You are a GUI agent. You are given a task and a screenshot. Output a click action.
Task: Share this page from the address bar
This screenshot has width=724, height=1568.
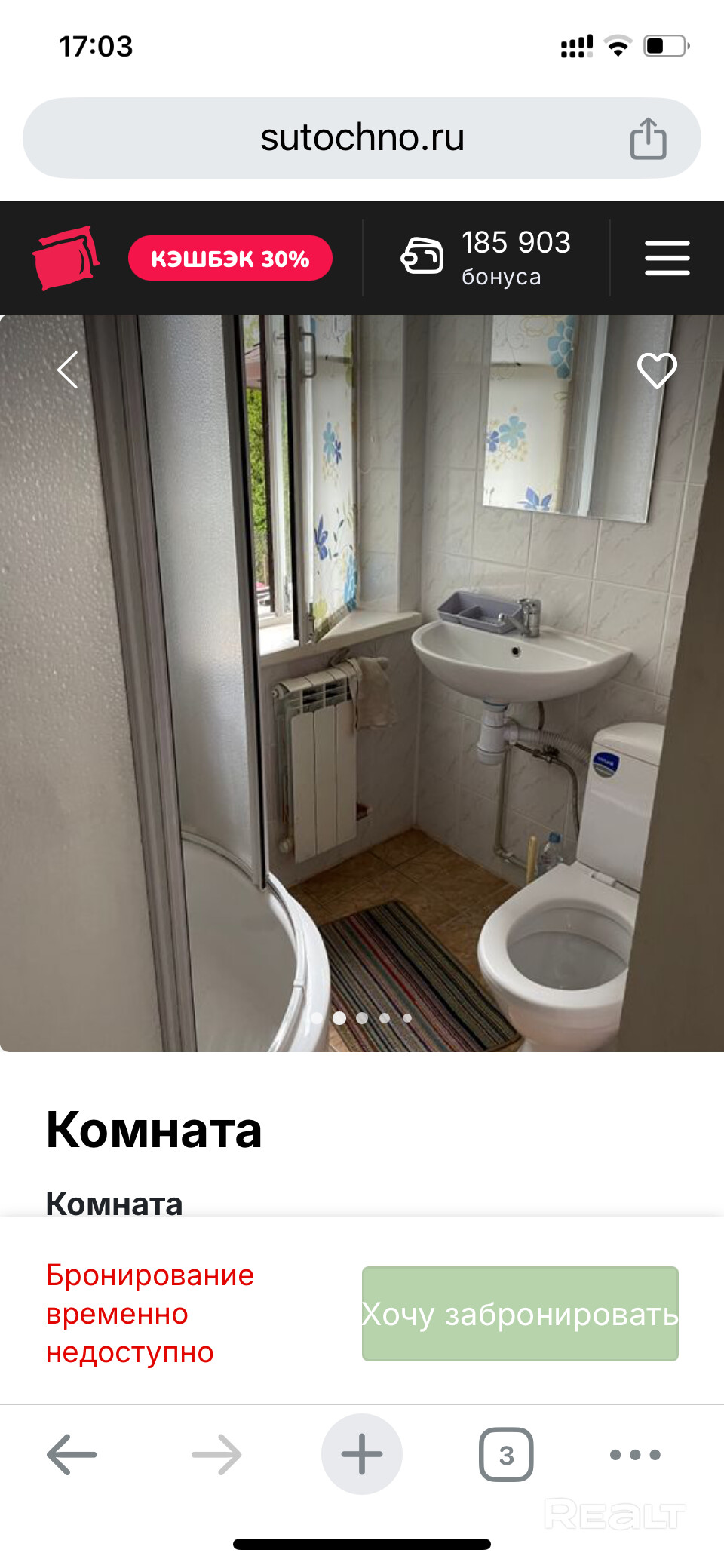648,139
